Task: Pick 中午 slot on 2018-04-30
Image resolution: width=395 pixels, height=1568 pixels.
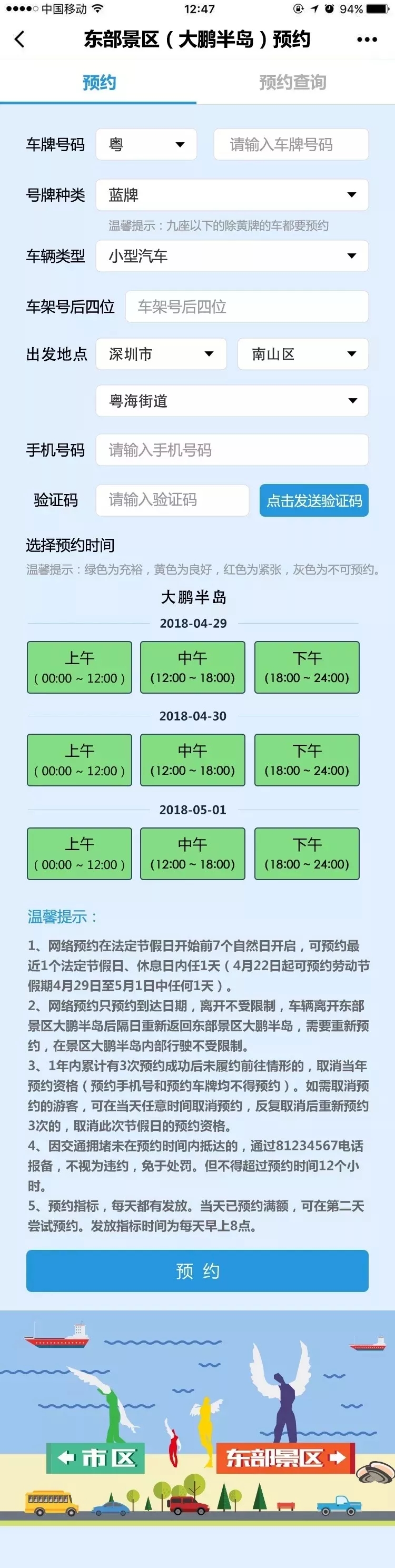Action: tap(192, 760)
